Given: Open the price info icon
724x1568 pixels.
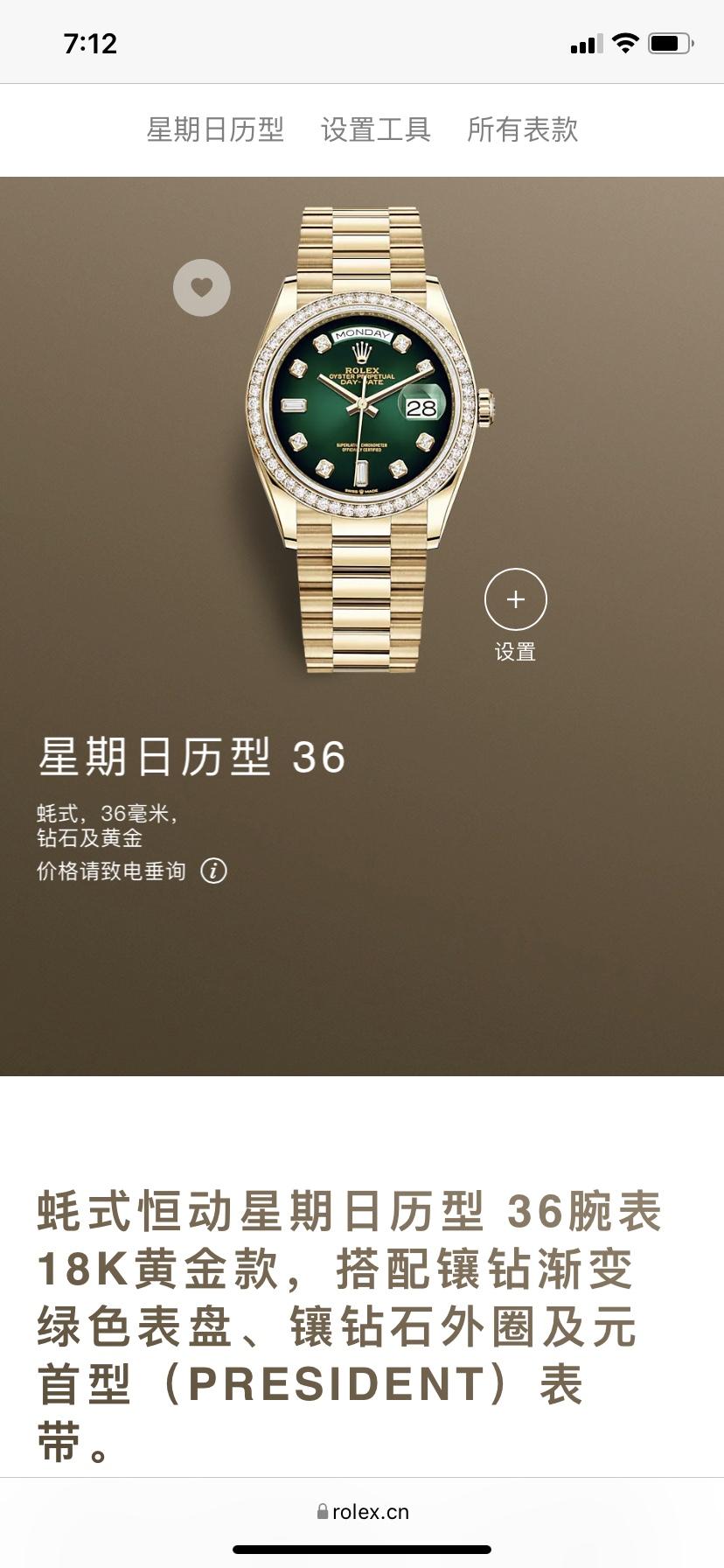Looking at the screenshot, I should point(214,871).
